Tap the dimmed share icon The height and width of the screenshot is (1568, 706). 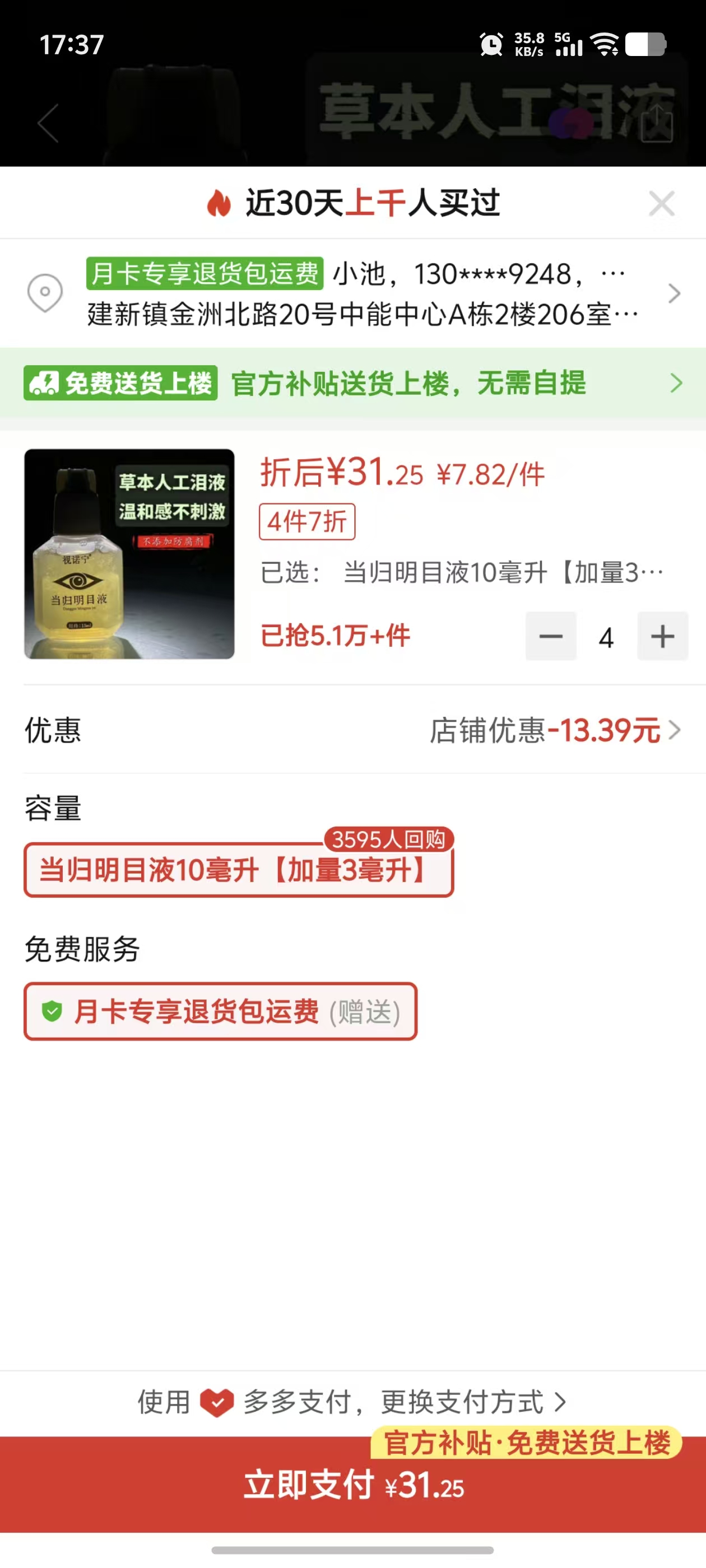coord(657,124)
